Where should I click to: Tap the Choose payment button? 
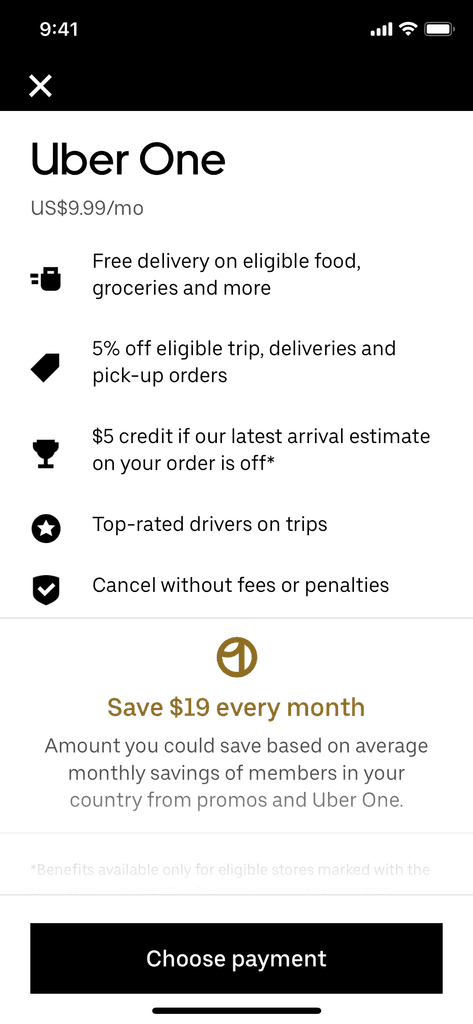pos(236,958)
